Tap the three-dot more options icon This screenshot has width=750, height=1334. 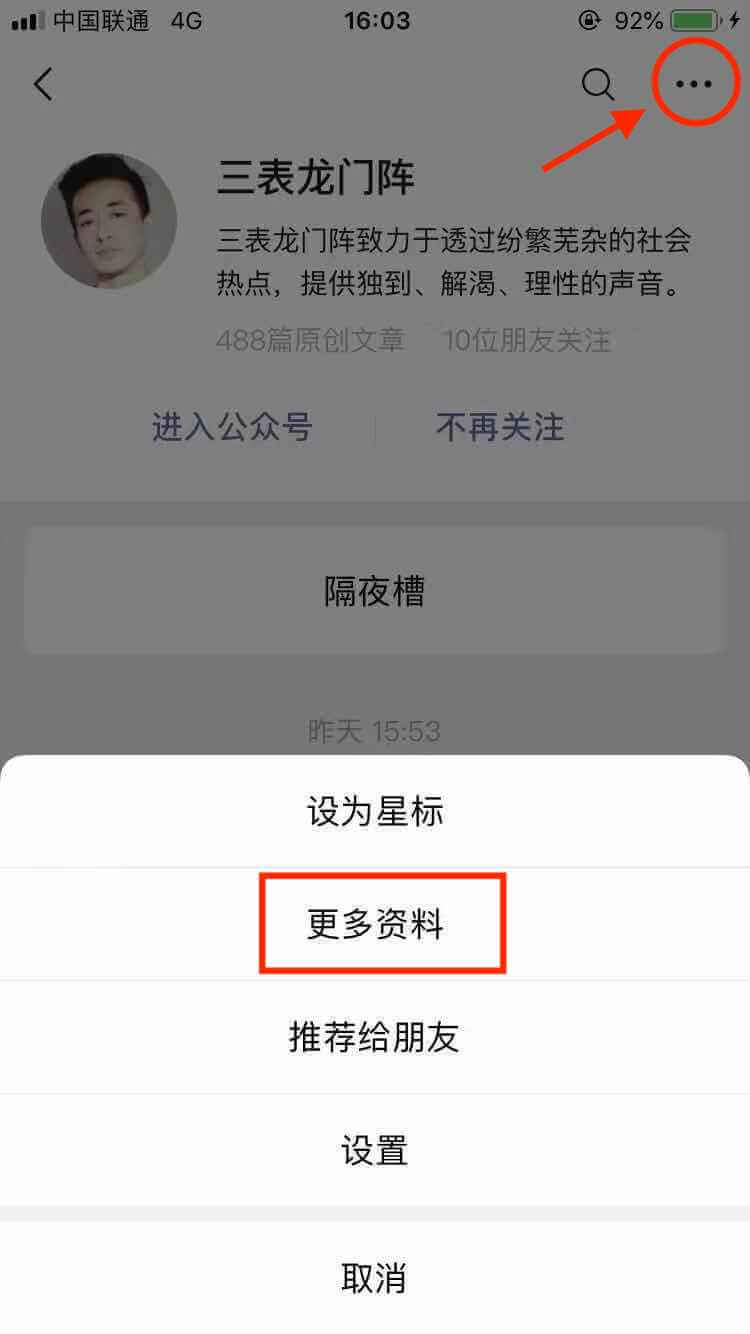coord(694,84)
